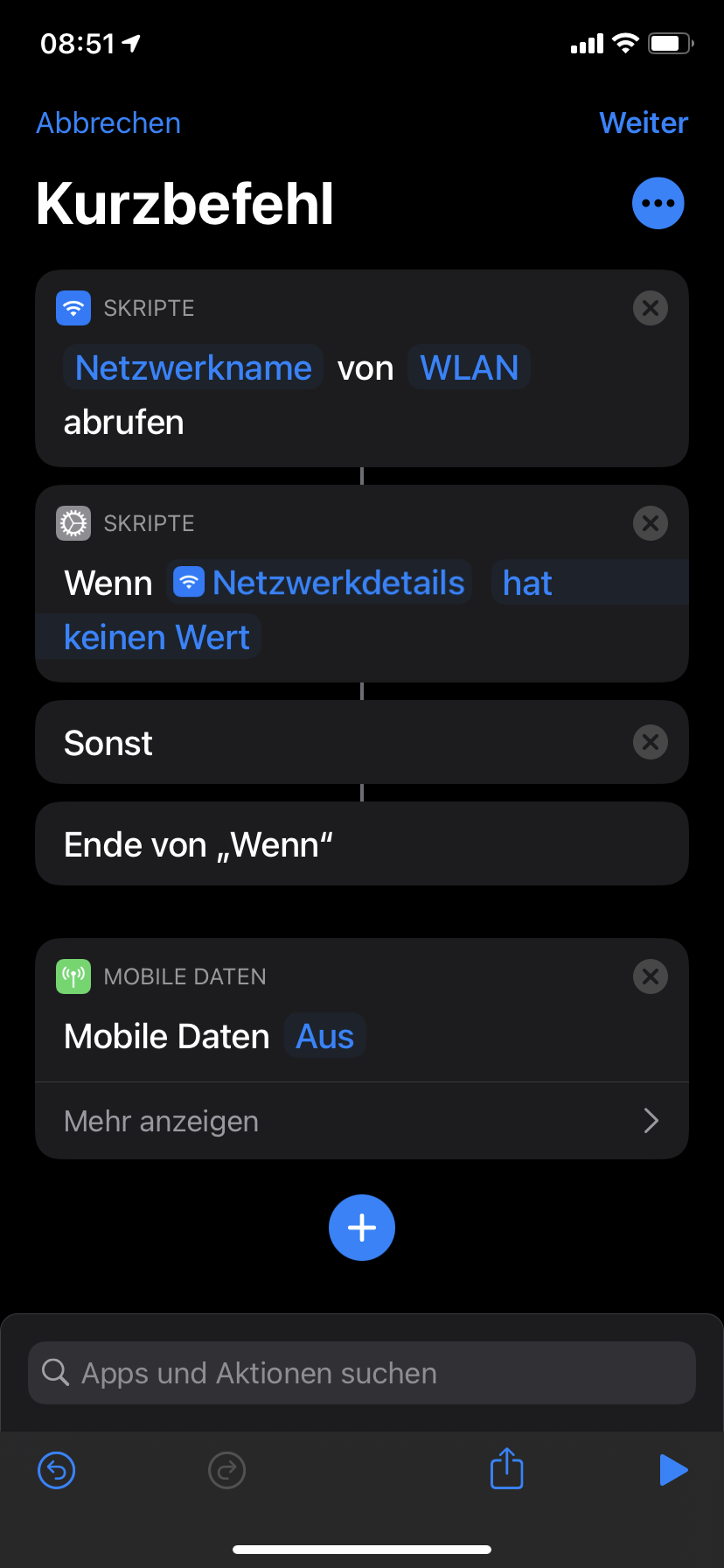The height and width of the screenshot is (1568, 724).
Task: Toggle the Mobile Daten Aus value
Action: [324, 1036]
